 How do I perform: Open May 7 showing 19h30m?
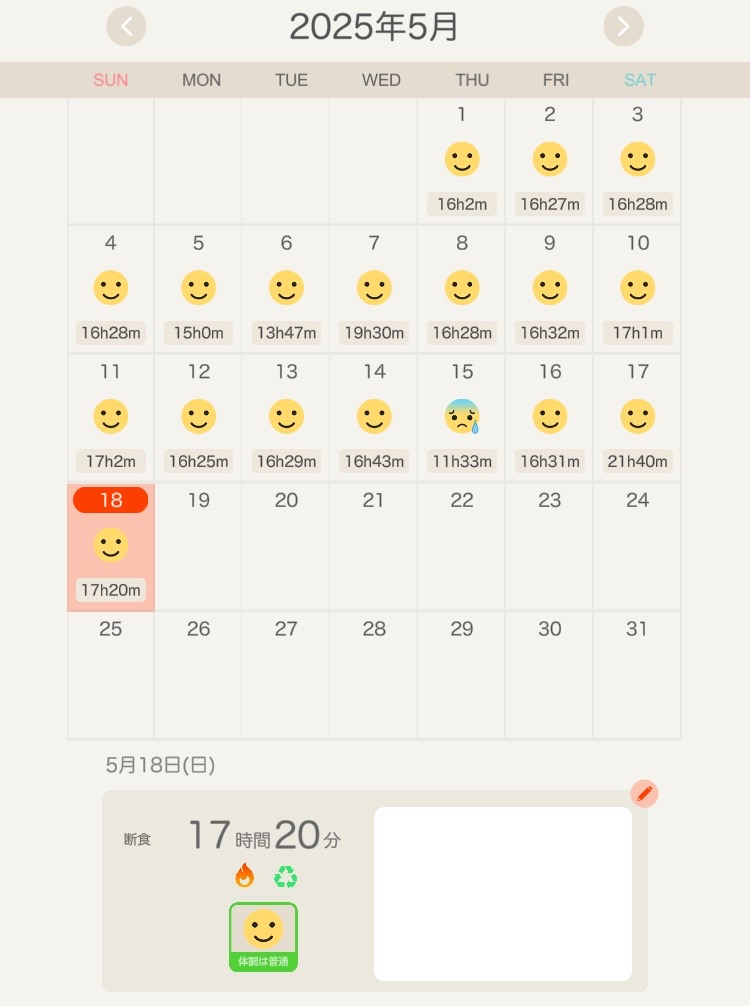(374, 289)
